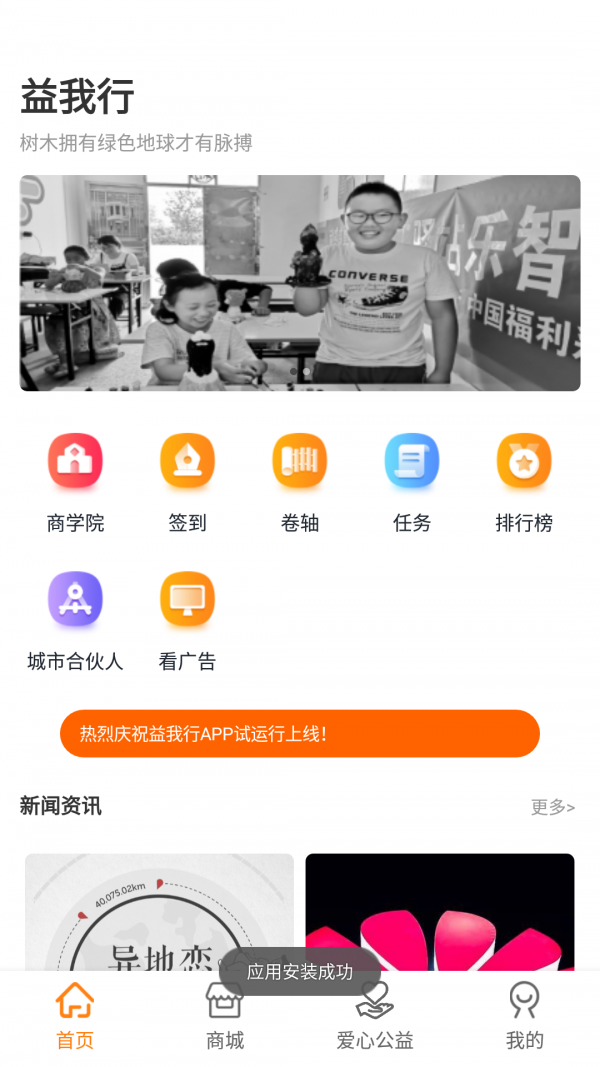Switch to the 首页 tab
The image size is (600, 1067).
(75, 1016)
